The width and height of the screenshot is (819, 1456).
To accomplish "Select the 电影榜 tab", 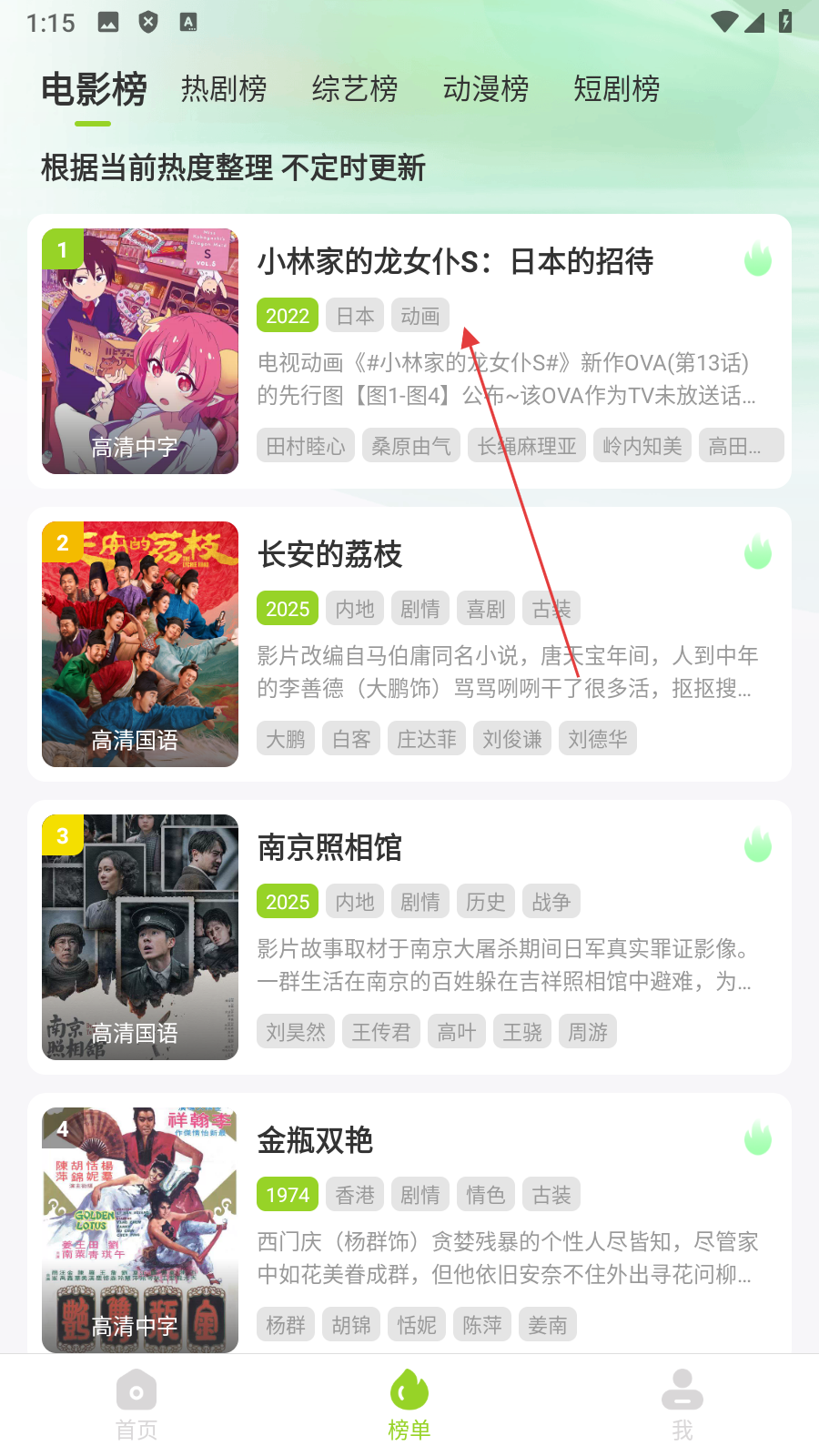I will tap(94, 89).
